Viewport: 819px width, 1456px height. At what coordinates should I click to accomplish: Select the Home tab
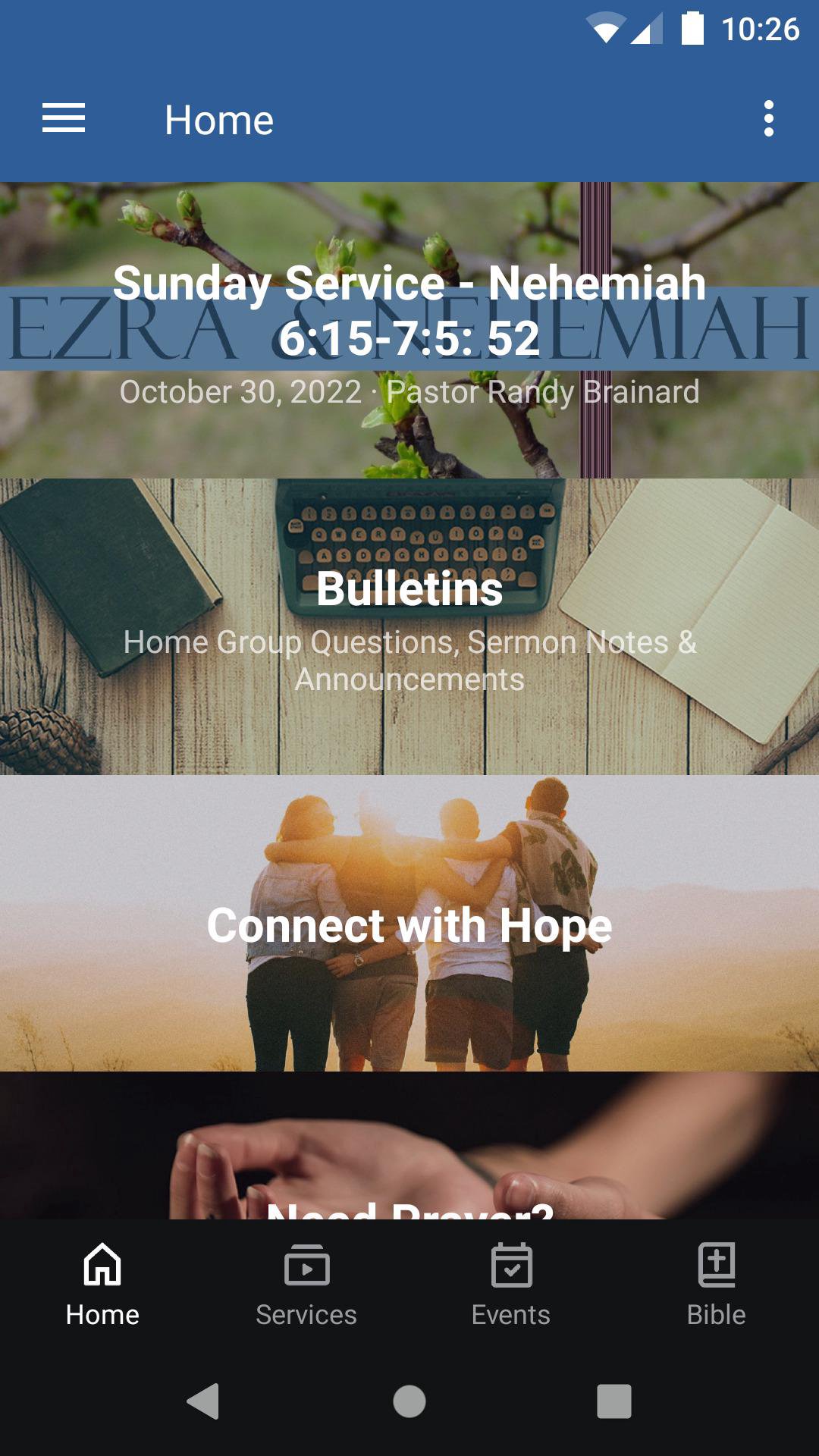pos(102,1284)
